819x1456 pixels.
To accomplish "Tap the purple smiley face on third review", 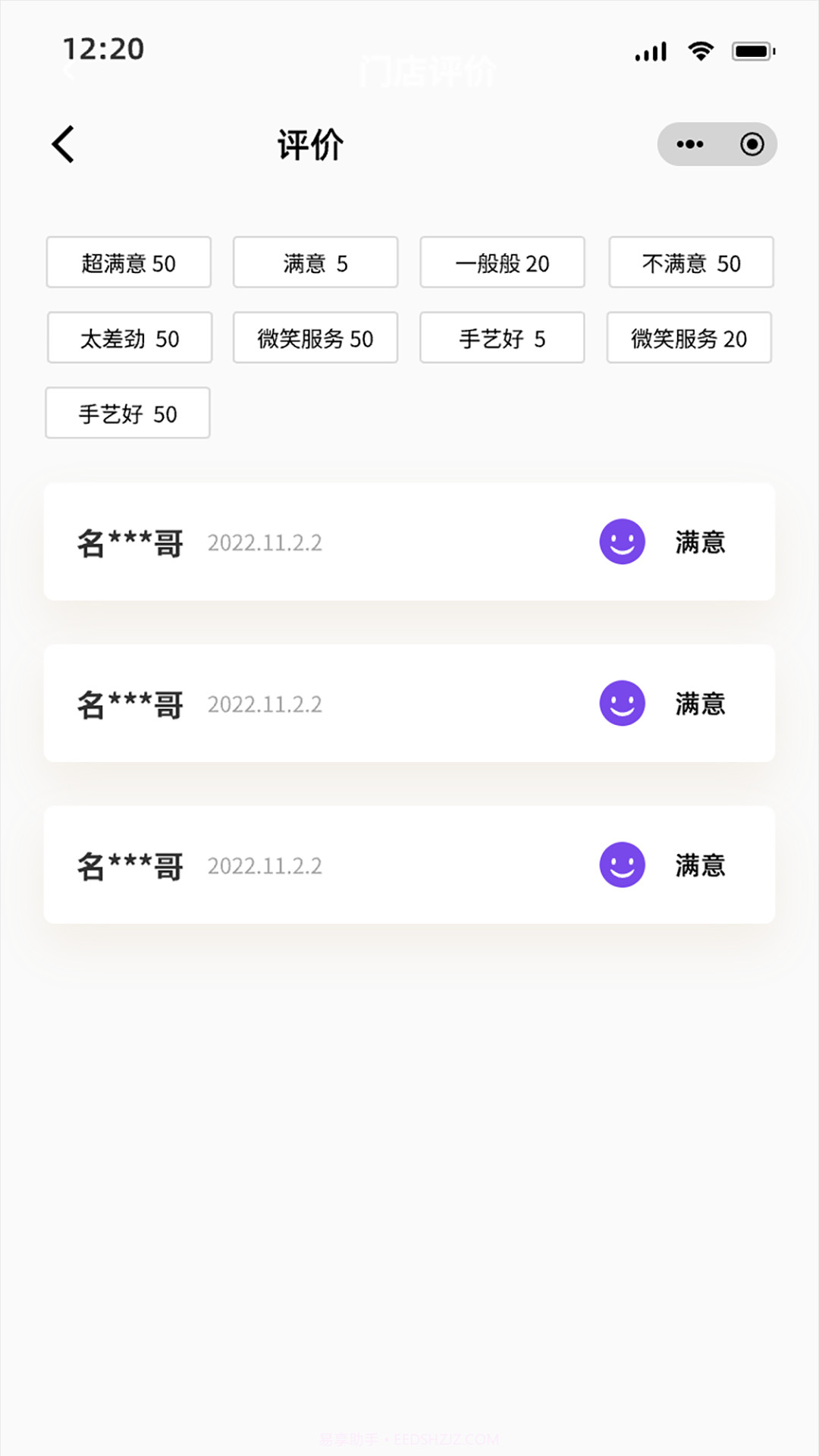I will point(622,864).
